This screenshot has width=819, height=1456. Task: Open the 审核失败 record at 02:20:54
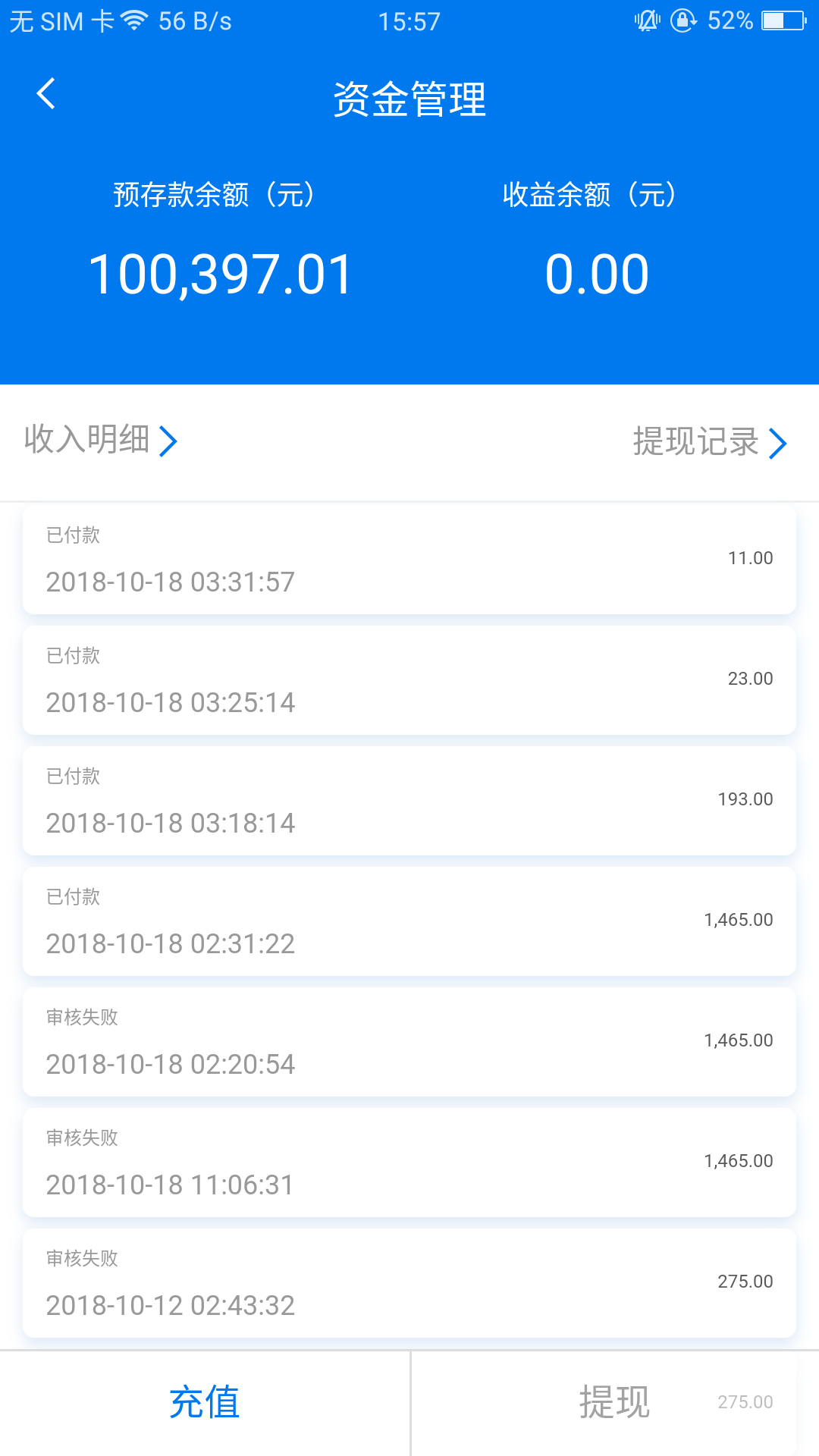409,1041
